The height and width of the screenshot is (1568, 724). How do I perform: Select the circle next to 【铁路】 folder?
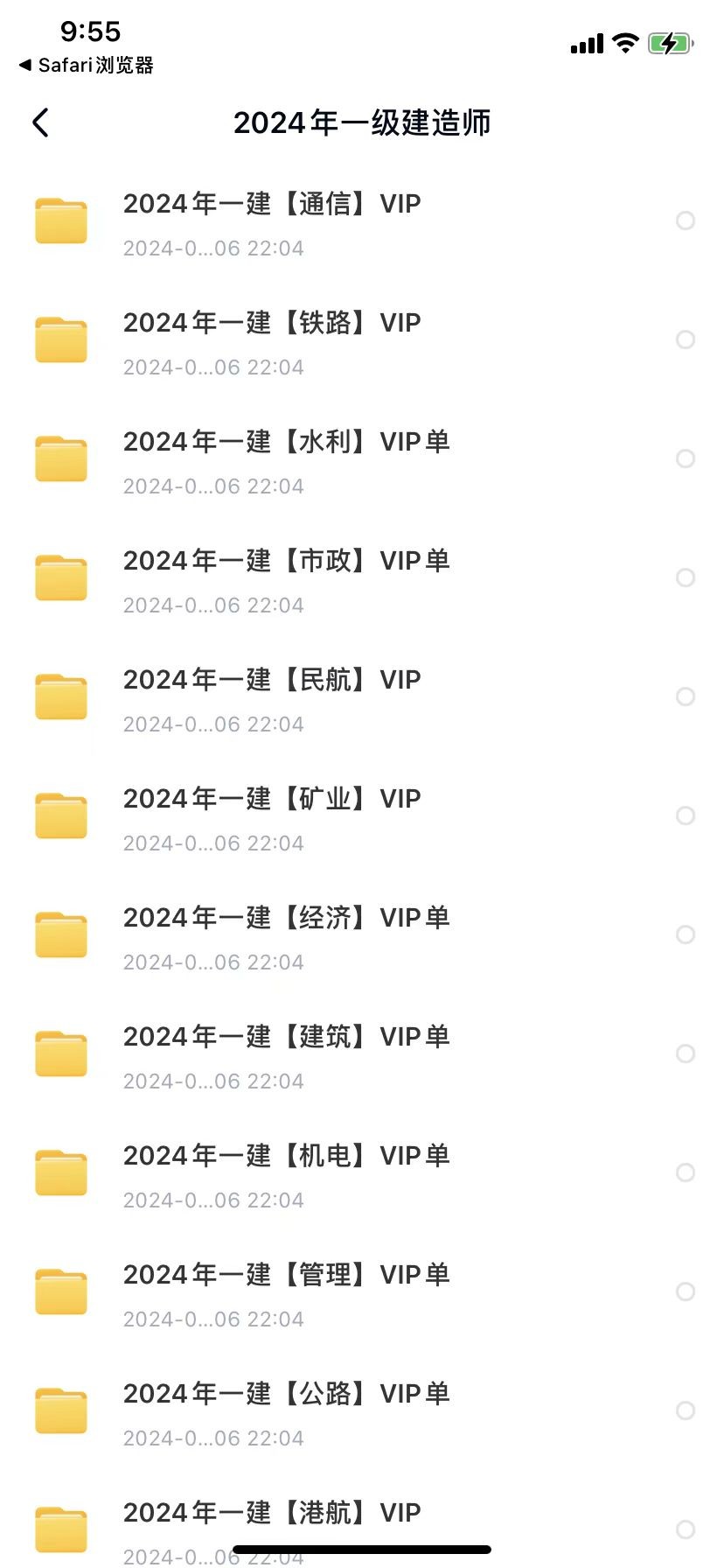point(686,339)
